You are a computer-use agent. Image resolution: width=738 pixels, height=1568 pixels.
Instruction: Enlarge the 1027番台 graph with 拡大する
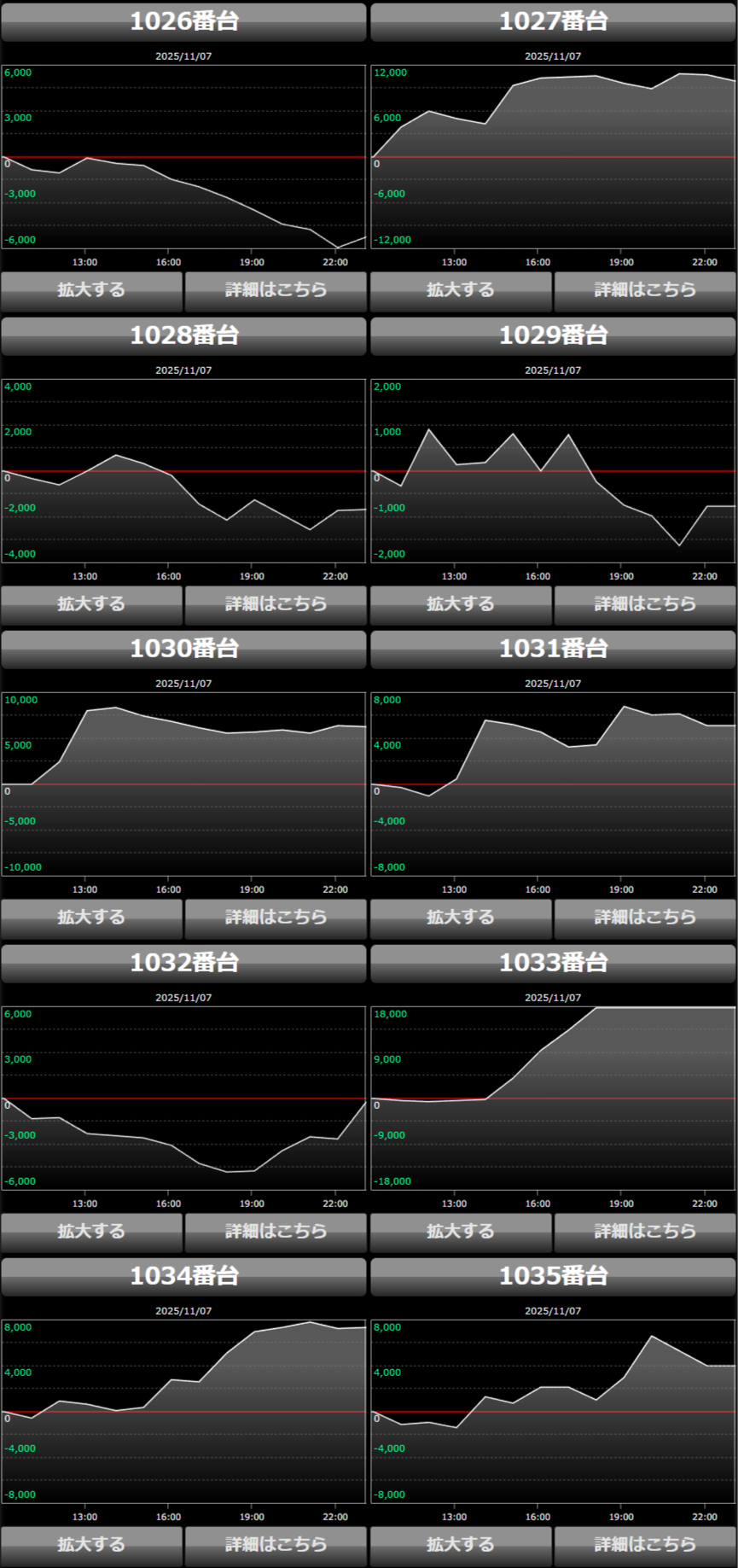pos(461,290)
